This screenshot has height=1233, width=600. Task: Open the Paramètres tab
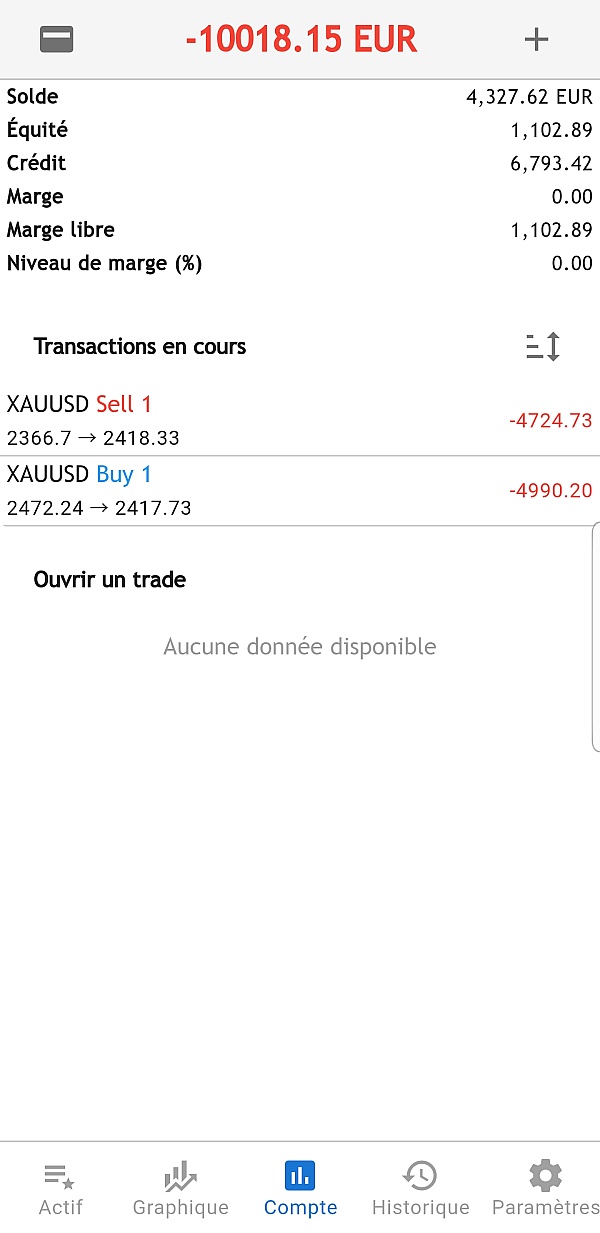coord(545,1188)
